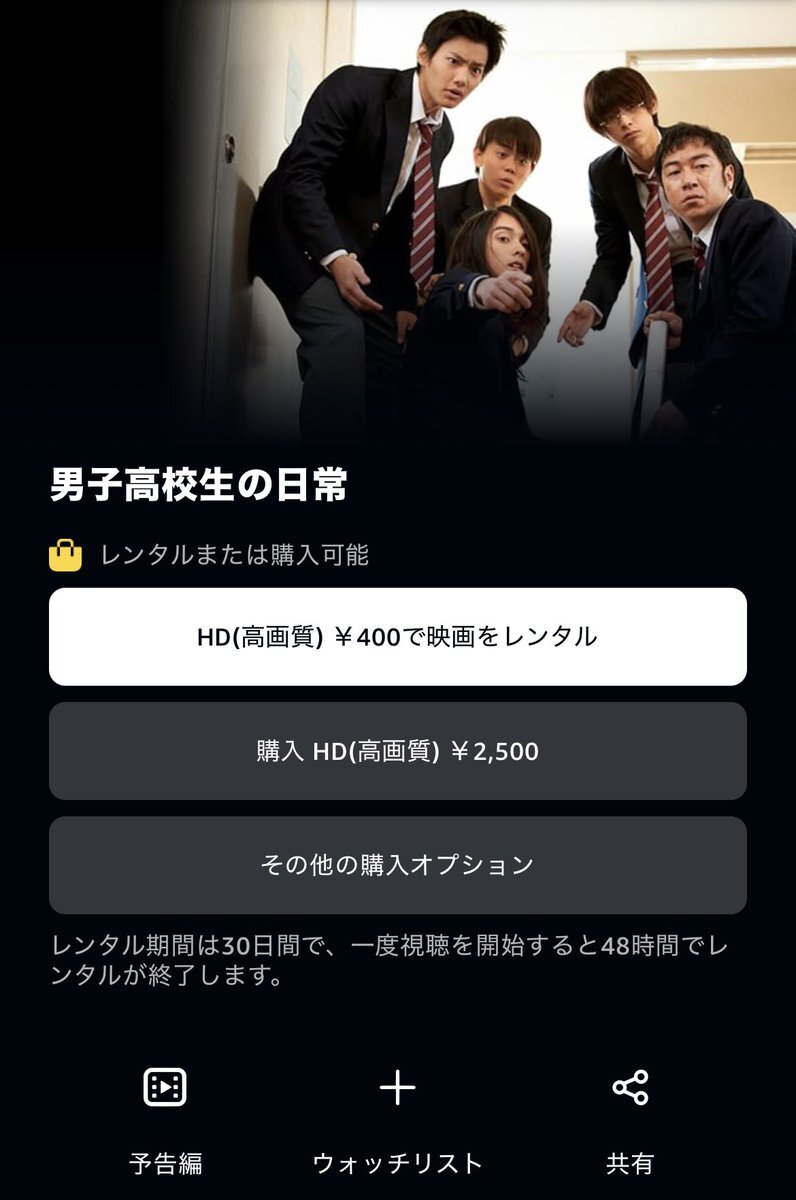
Task: Rent the movie in HD for ¥400
Action: point(398,636)
